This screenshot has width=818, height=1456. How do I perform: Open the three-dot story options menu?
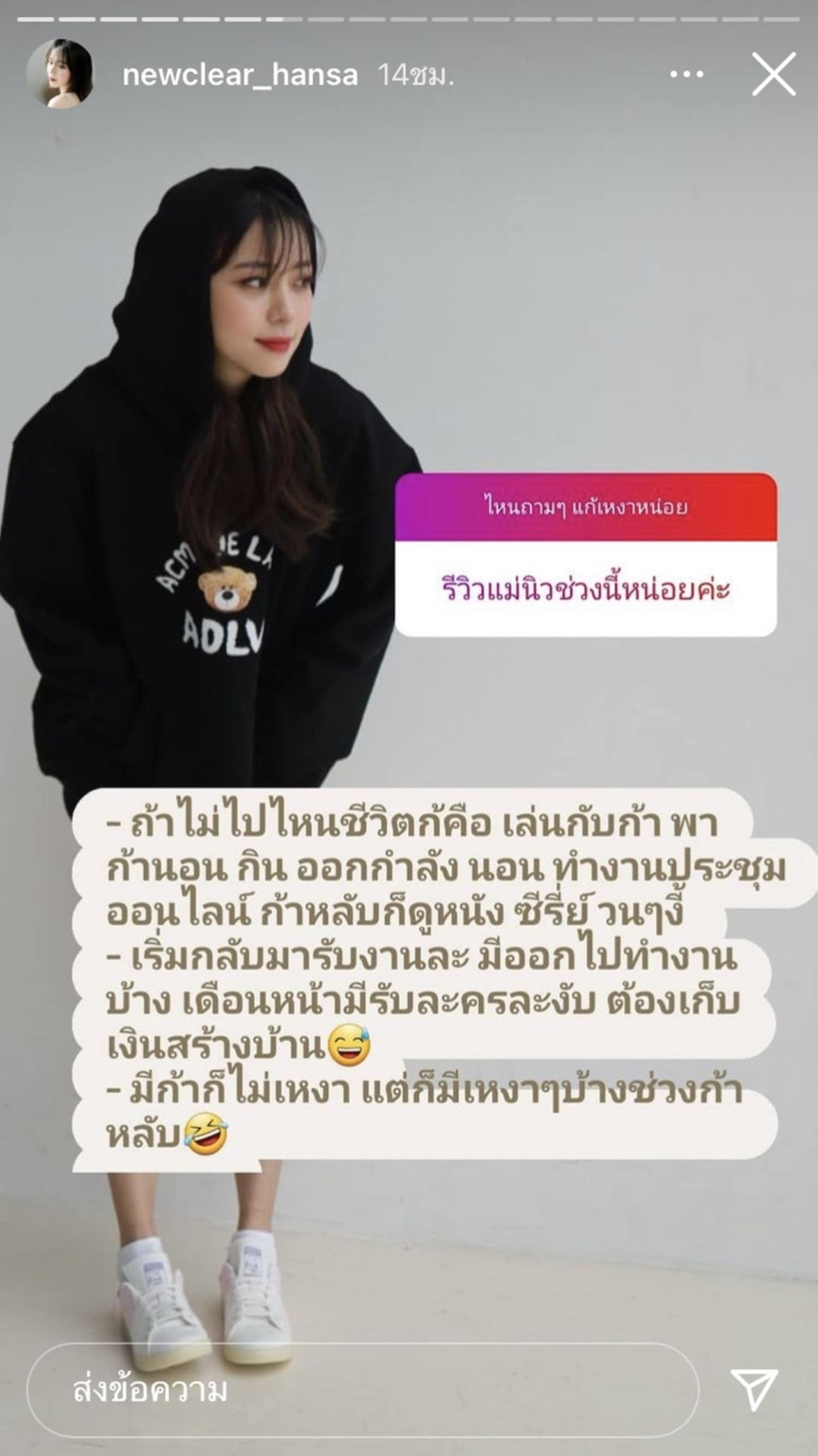pyautogui.click(x=687, y=75)
